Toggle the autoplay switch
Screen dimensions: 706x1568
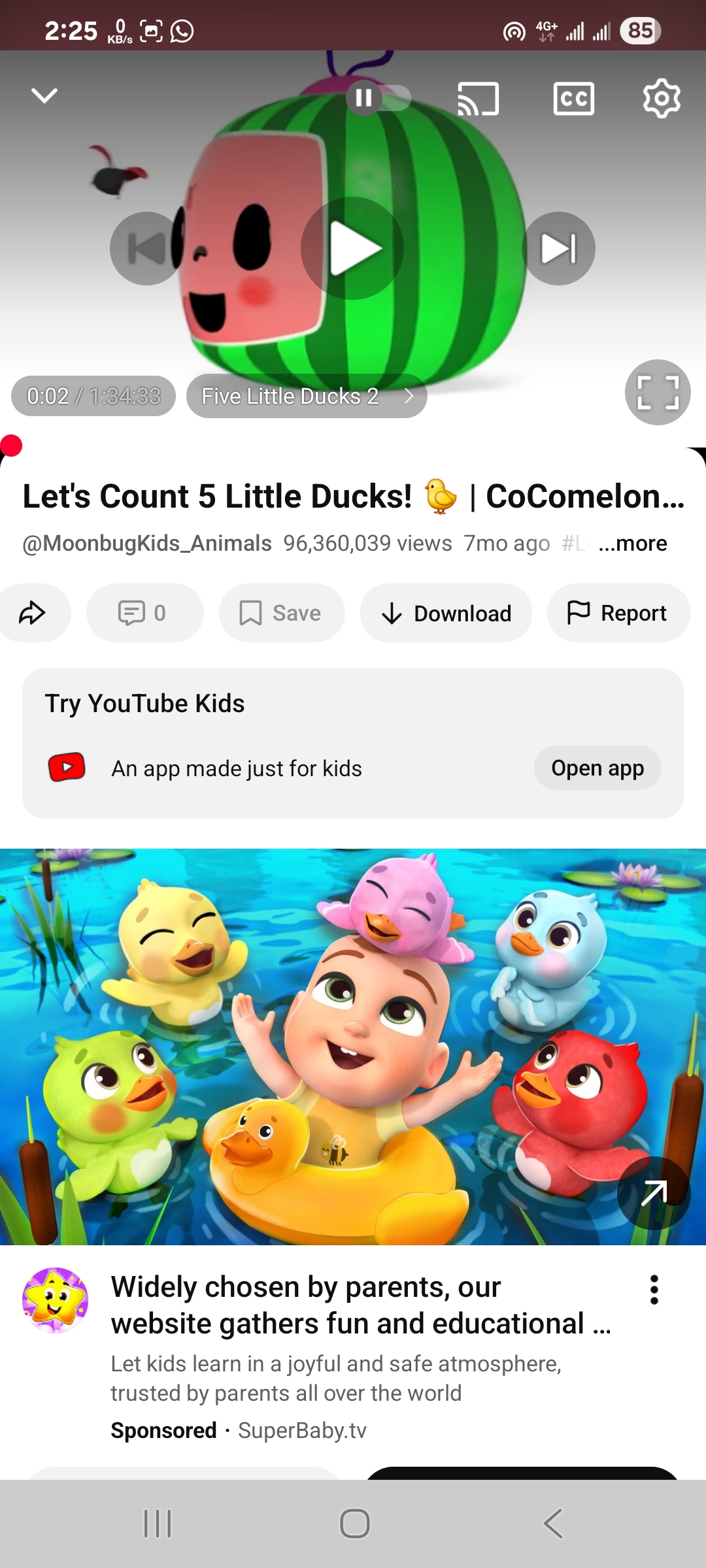tap(378, 98)
